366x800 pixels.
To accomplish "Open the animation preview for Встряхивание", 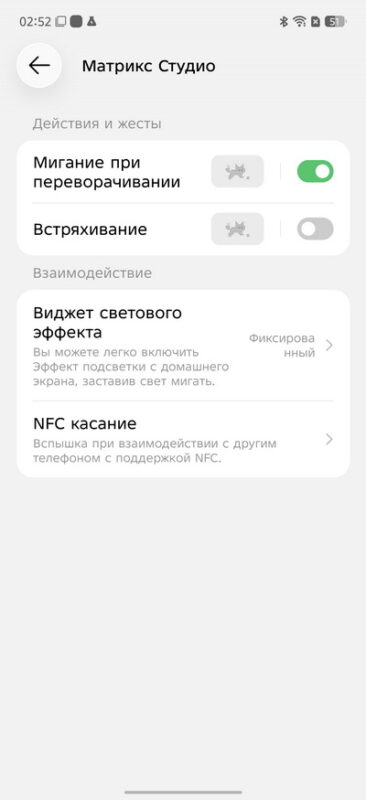I will pyautogui.click(x=237, y=229).
